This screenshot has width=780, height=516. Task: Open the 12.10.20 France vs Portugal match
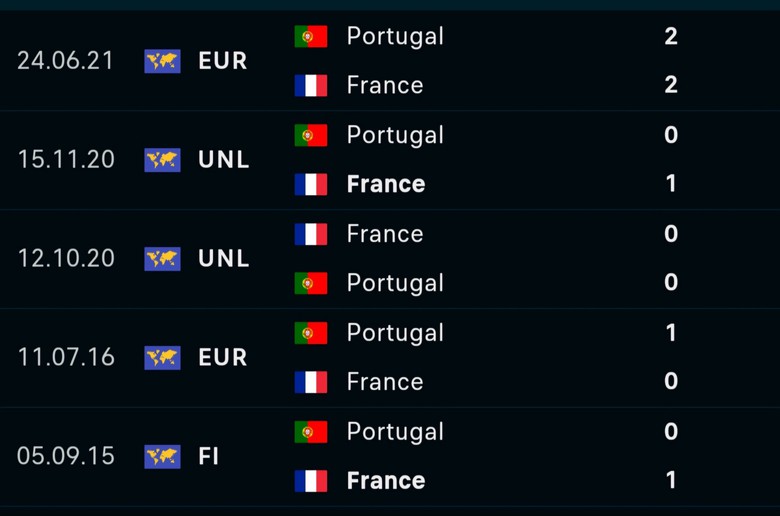pyautogui.click(x=390, y=259)
